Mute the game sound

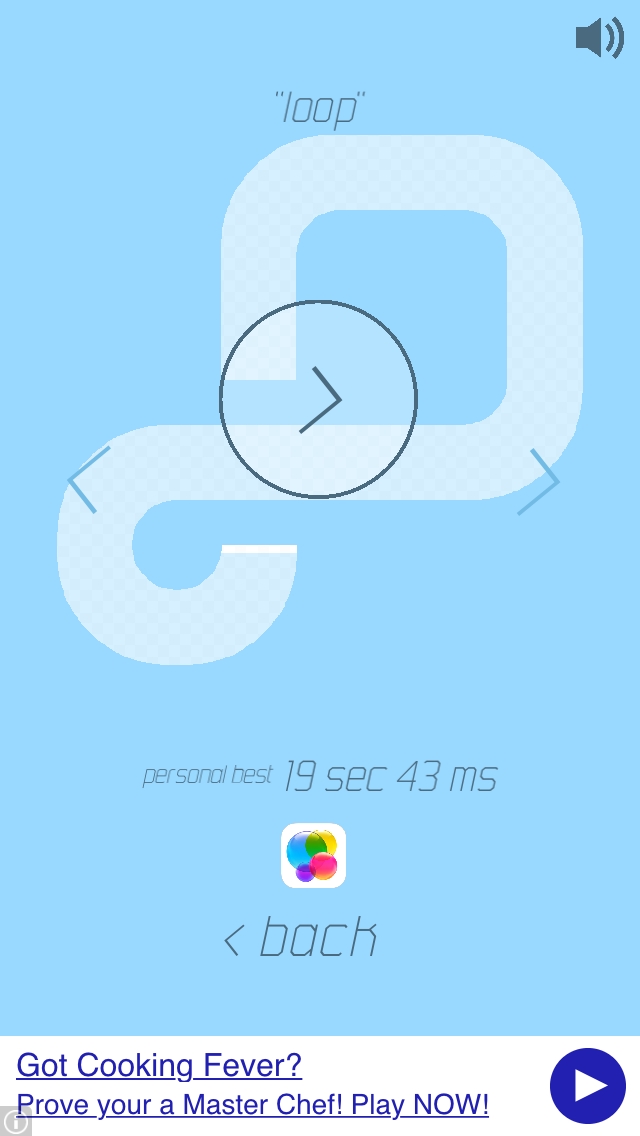tap(599, 38)
